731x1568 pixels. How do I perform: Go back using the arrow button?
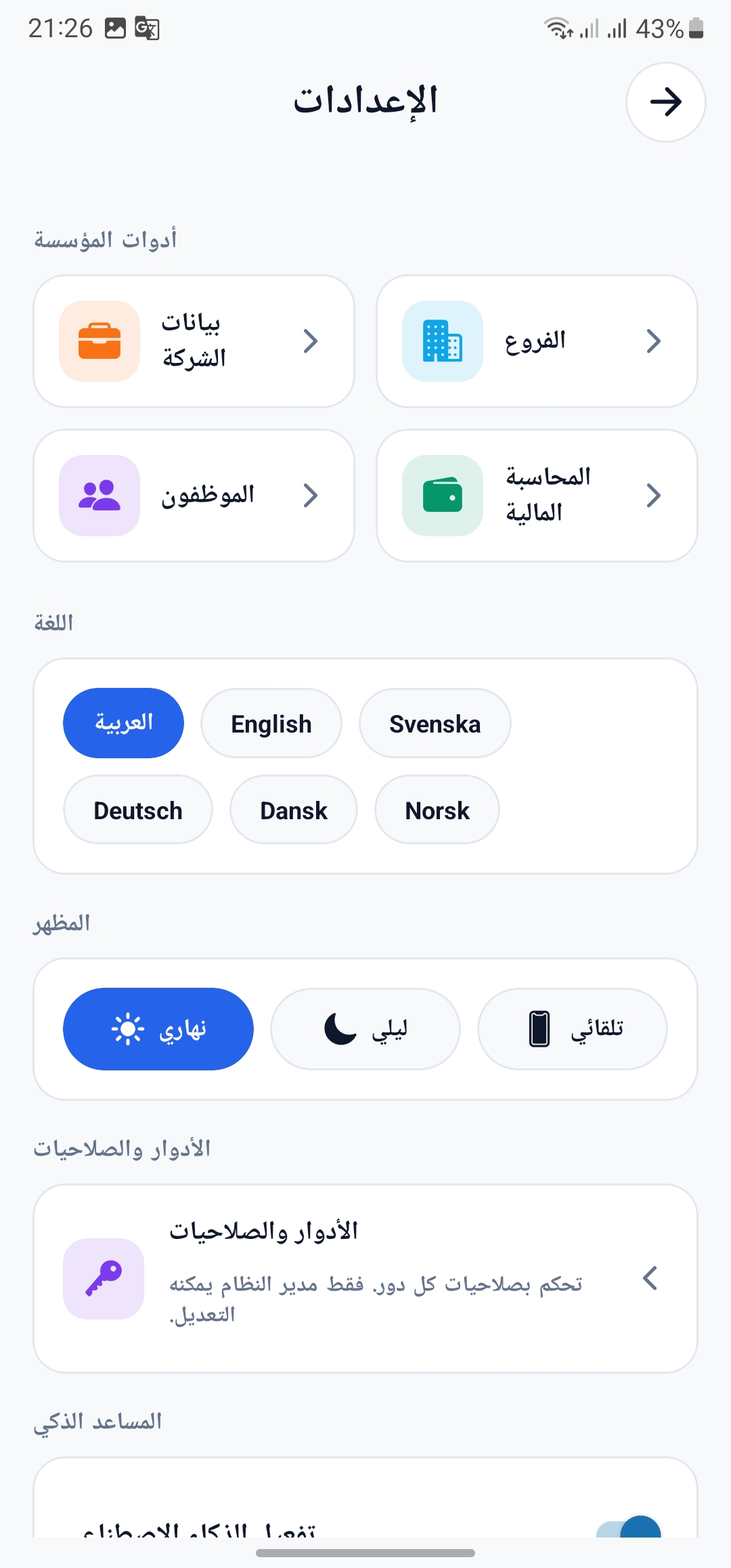pos(665,102)
